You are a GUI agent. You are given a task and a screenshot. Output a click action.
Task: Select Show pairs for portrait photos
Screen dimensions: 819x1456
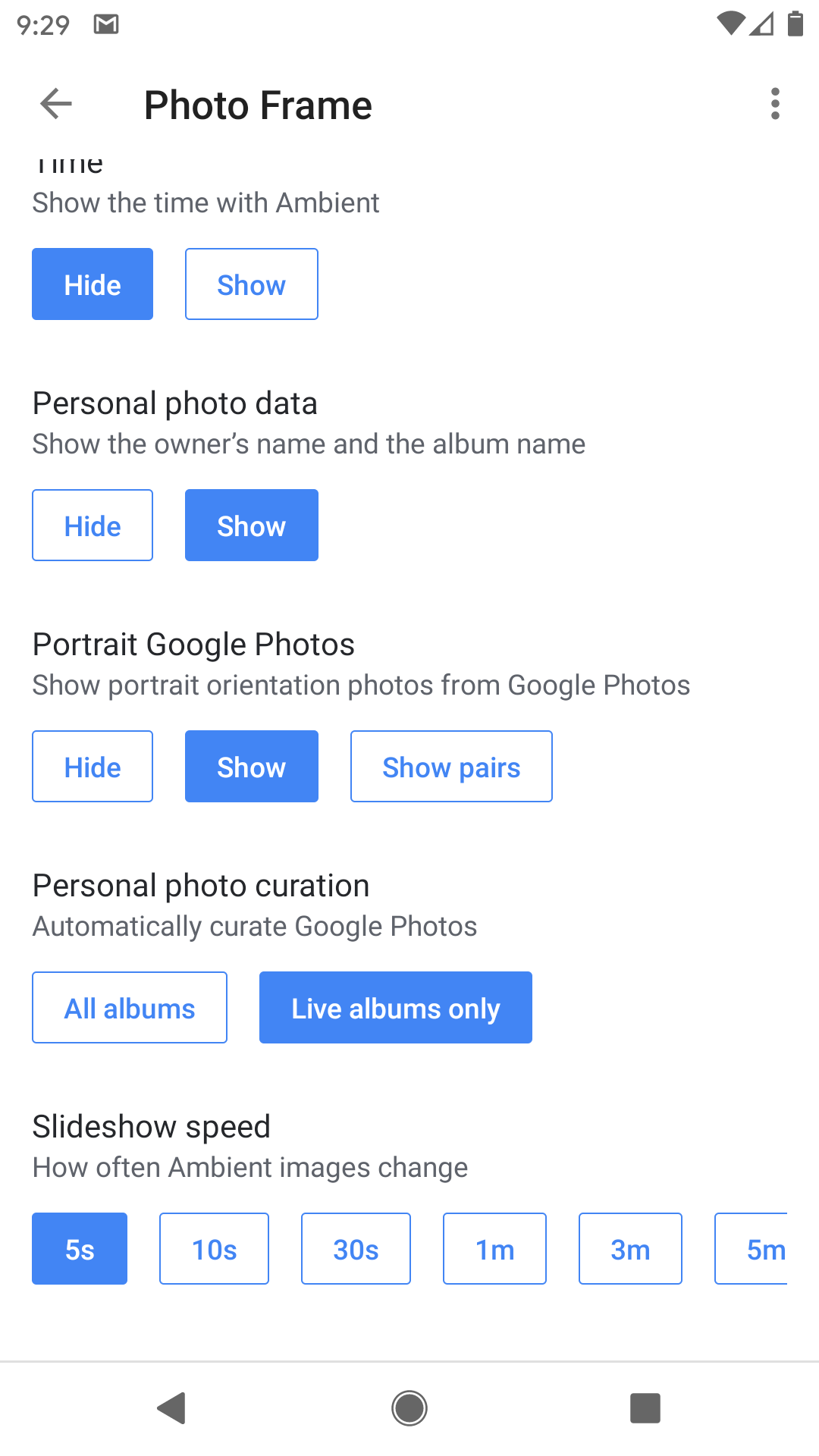click(x=451, y=767)
